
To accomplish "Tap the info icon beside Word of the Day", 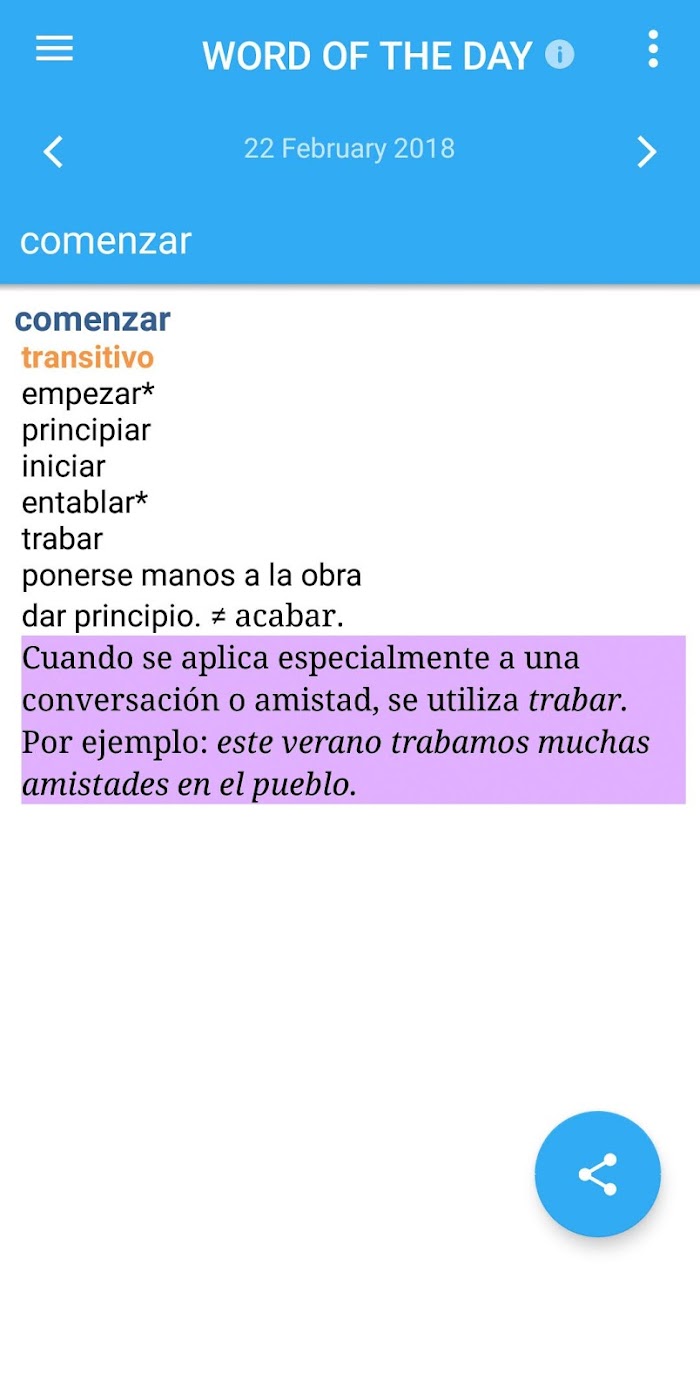I will tap(560, 54).
